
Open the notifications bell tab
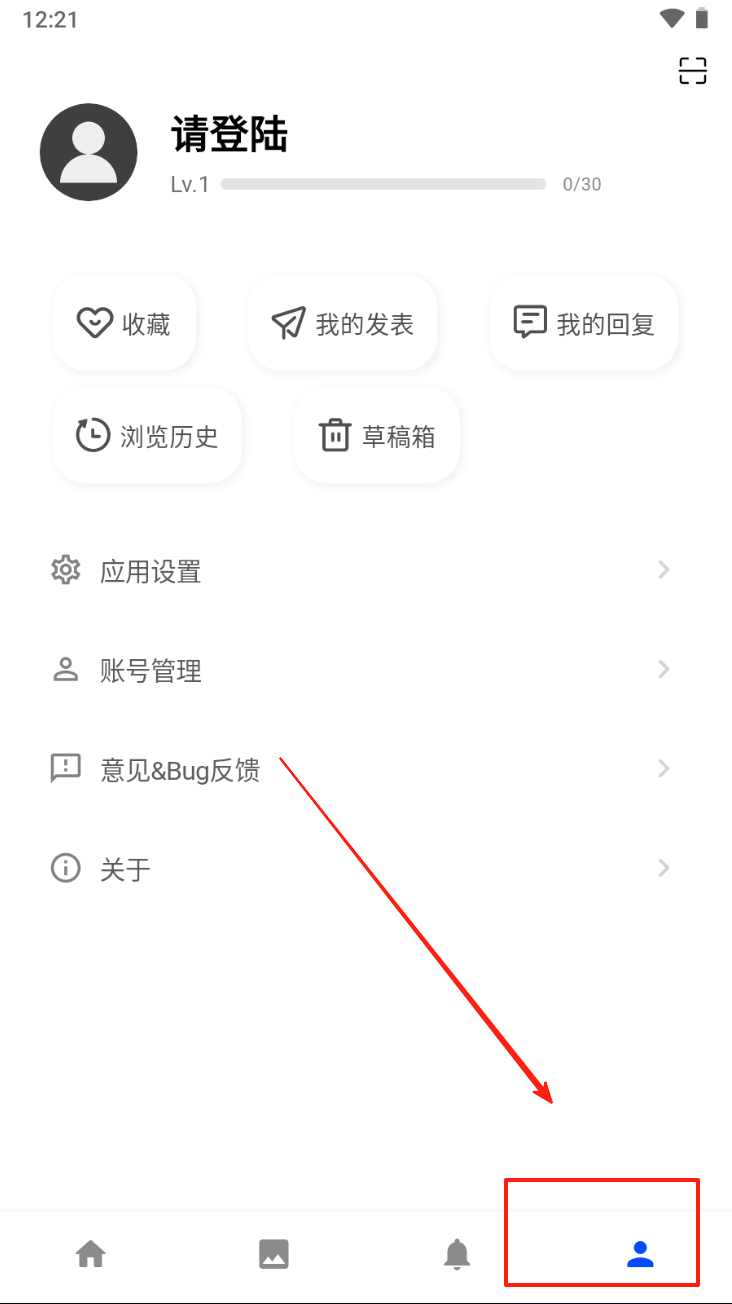tap(457, 1253)
